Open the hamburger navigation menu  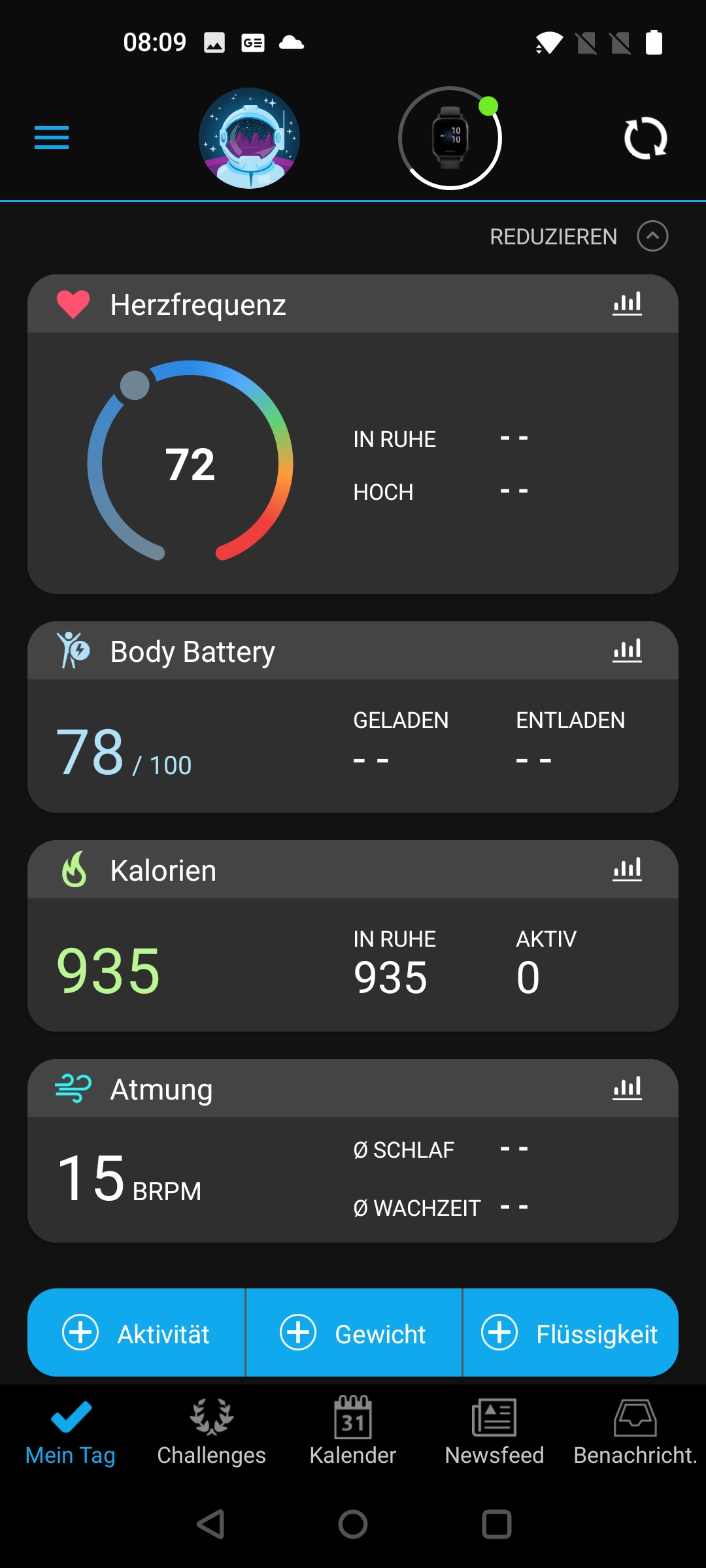(x=52, y=137)
